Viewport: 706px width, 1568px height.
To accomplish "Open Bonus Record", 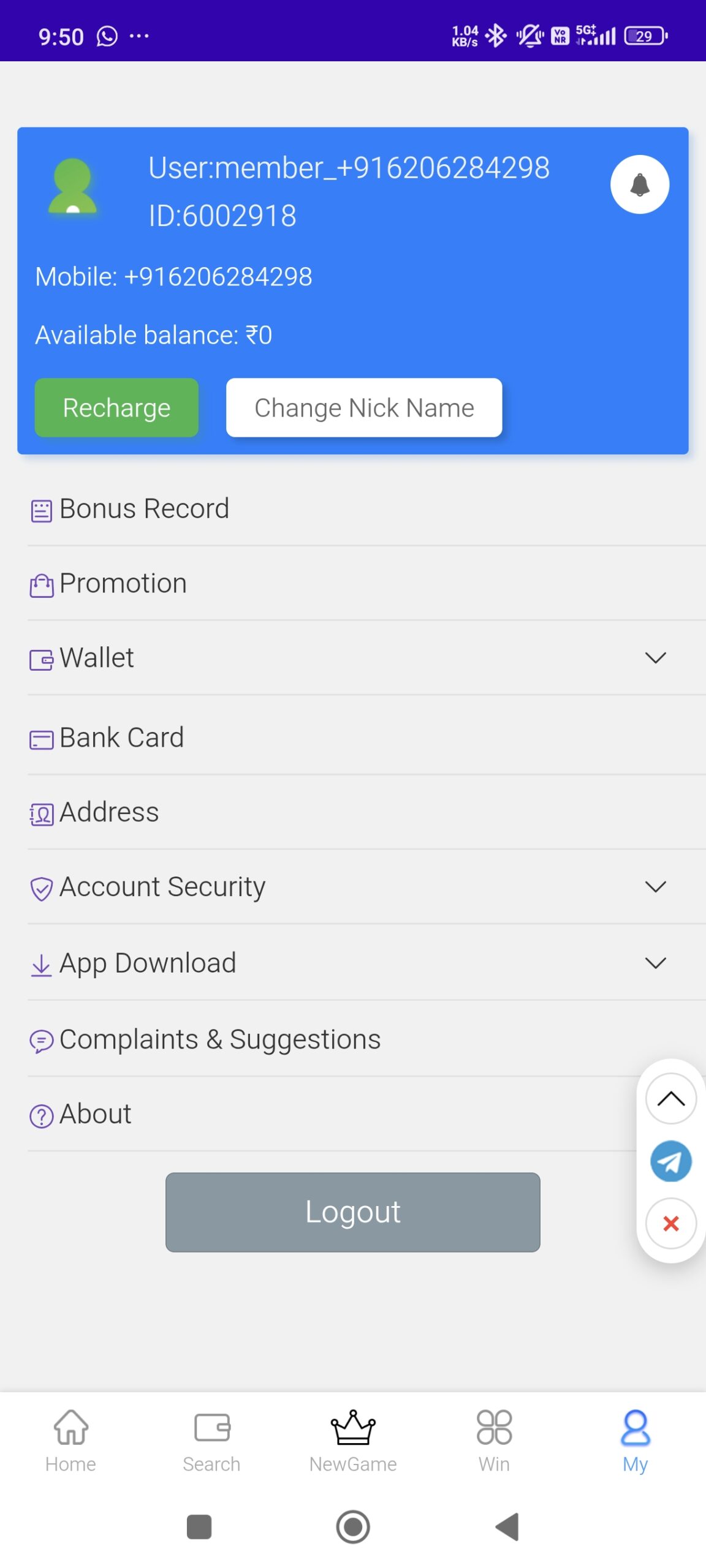I will click(145, 508).
